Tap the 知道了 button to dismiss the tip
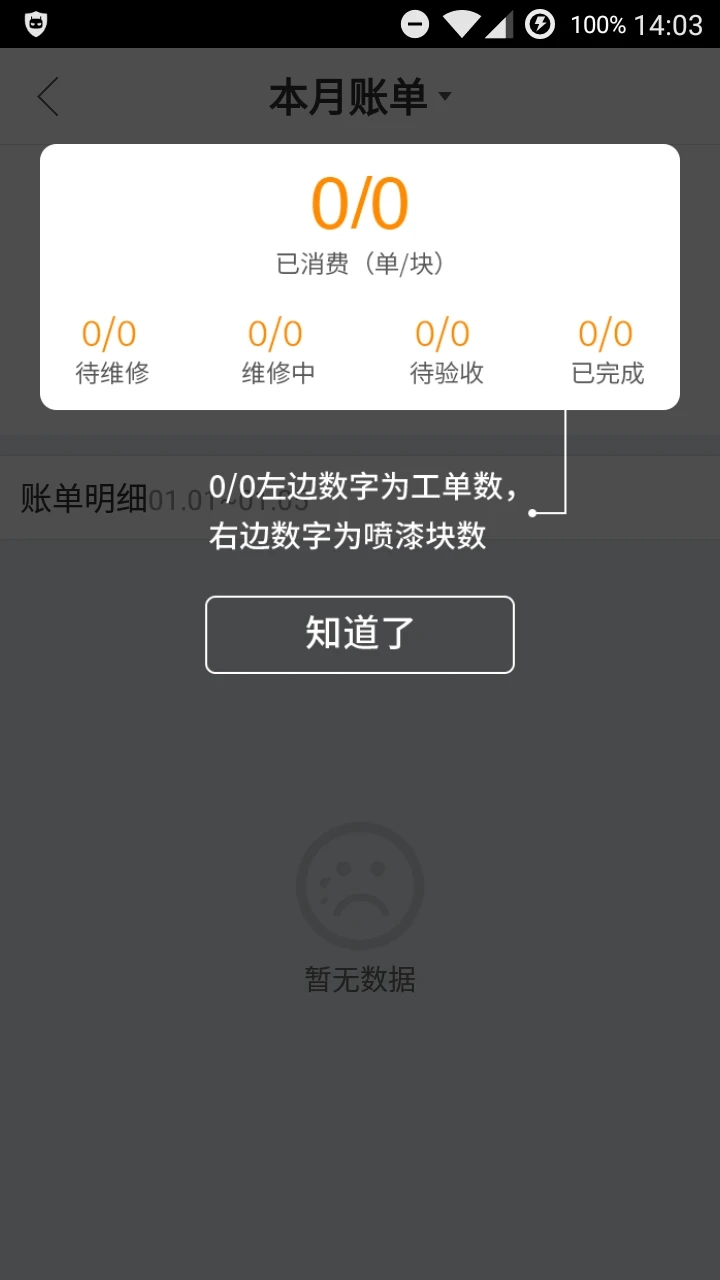This screenshot has width=720, height=1280. (360, 634)
